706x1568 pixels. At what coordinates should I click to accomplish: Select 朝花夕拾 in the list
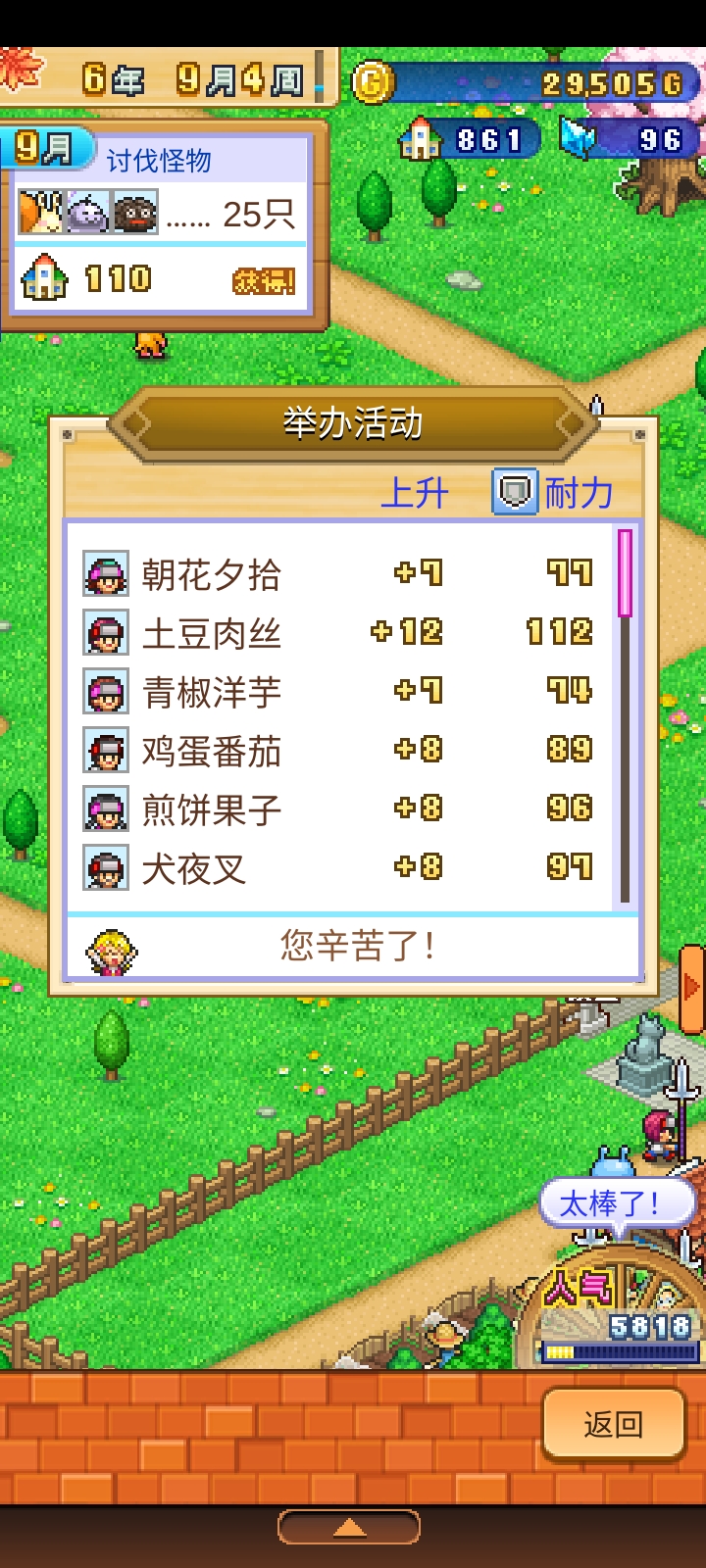[x=338, y=574]
